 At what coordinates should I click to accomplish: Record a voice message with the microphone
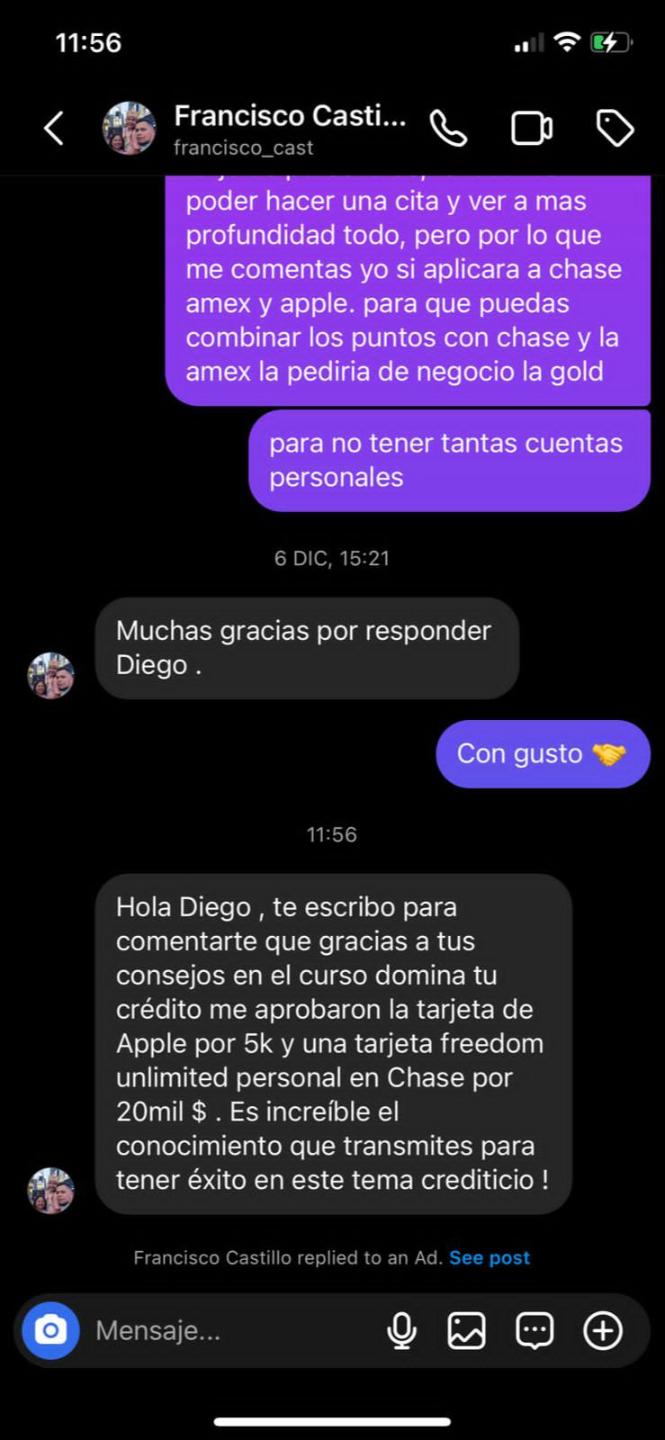pyautogui.click(x=402, y=1331)
